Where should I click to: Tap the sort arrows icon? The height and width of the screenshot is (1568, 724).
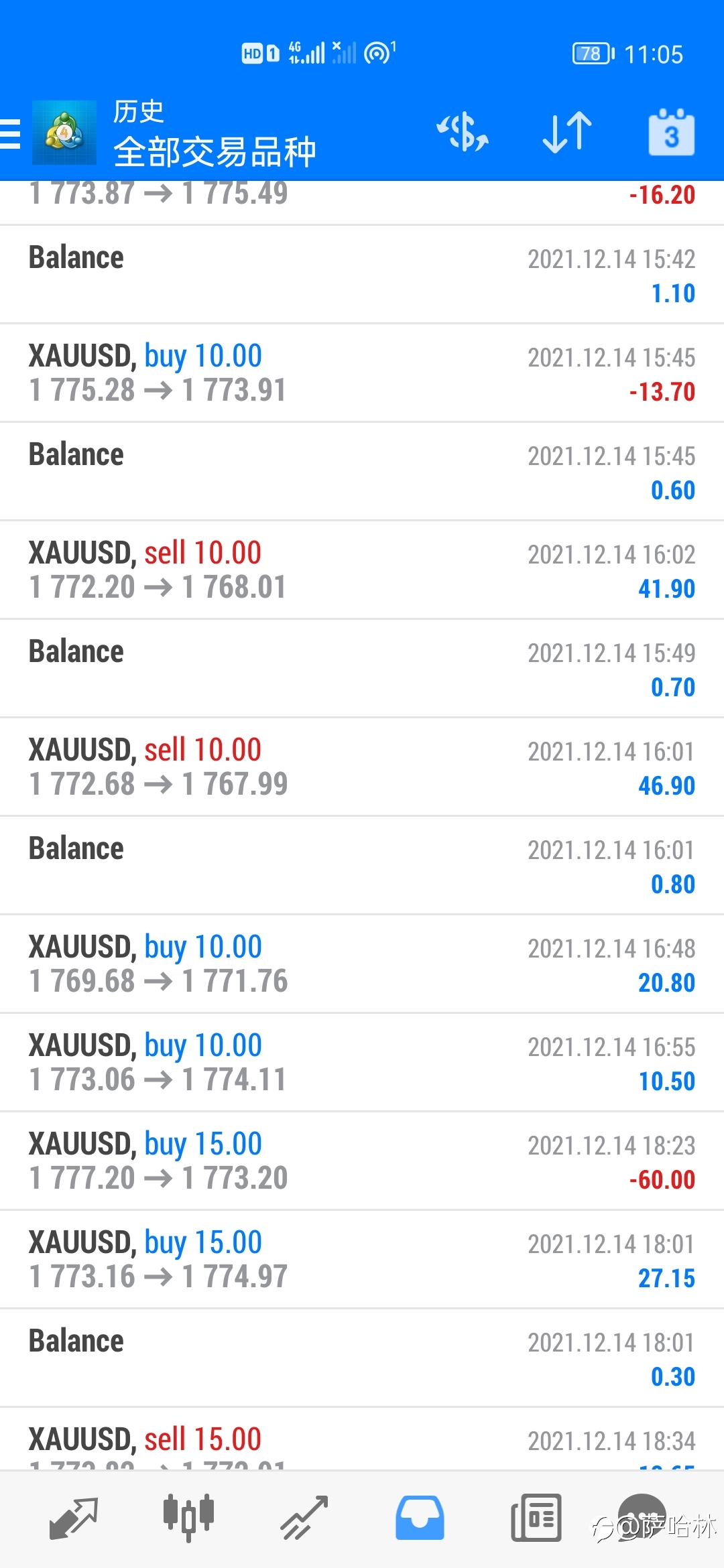pos(567,132)
